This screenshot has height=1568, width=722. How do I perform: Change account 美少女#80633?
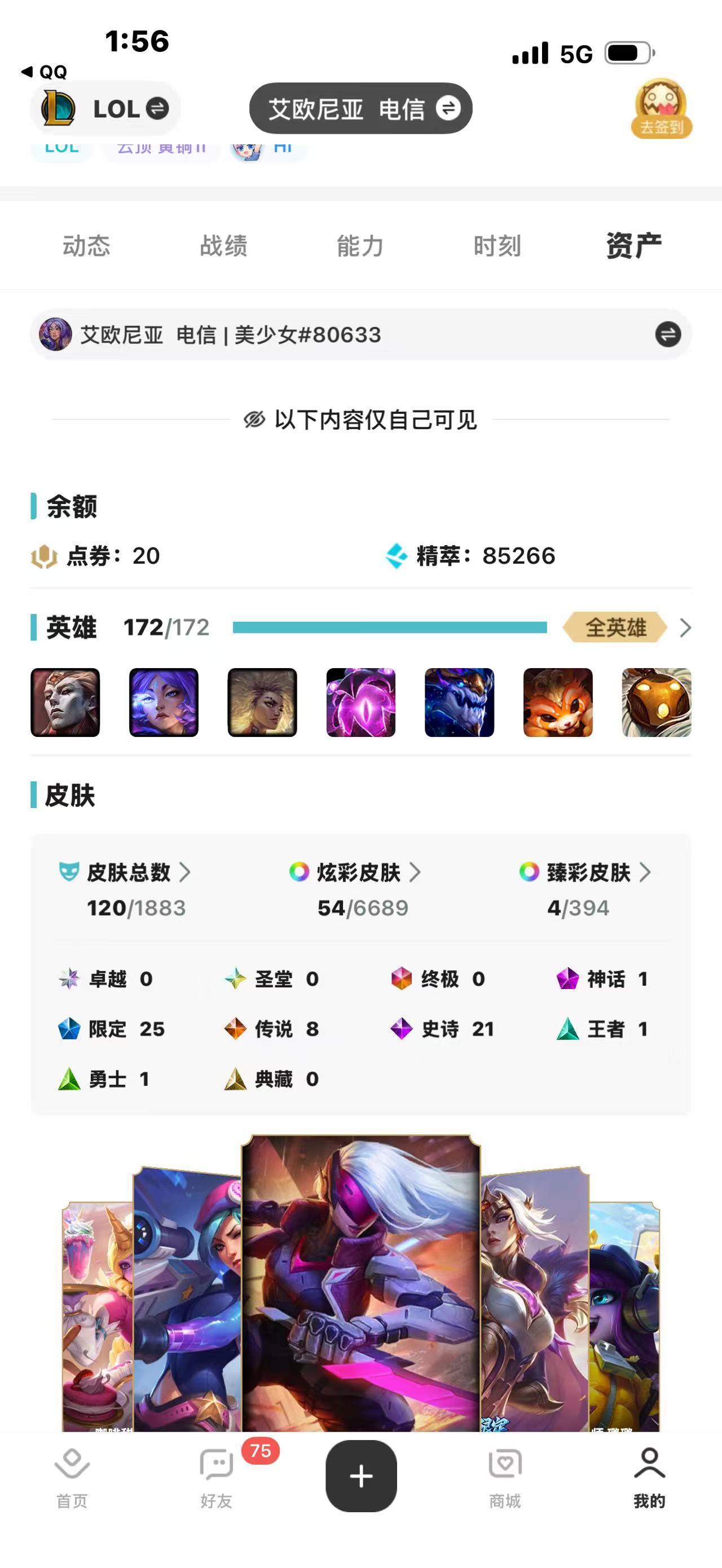(x=668, y=334)
